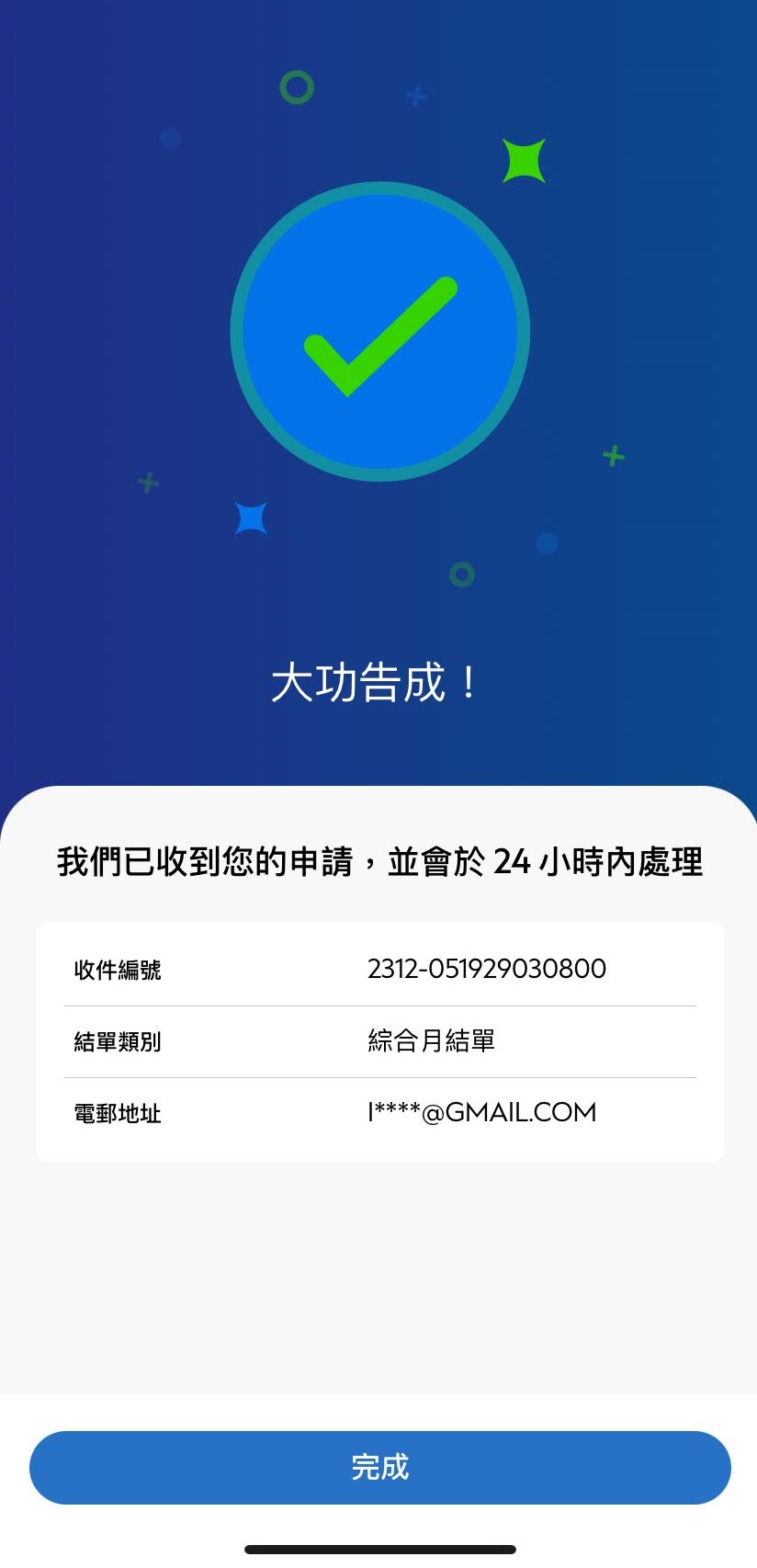Tap the green star sparkle decoration
757x1568 pixels.
tap(524, 161)
